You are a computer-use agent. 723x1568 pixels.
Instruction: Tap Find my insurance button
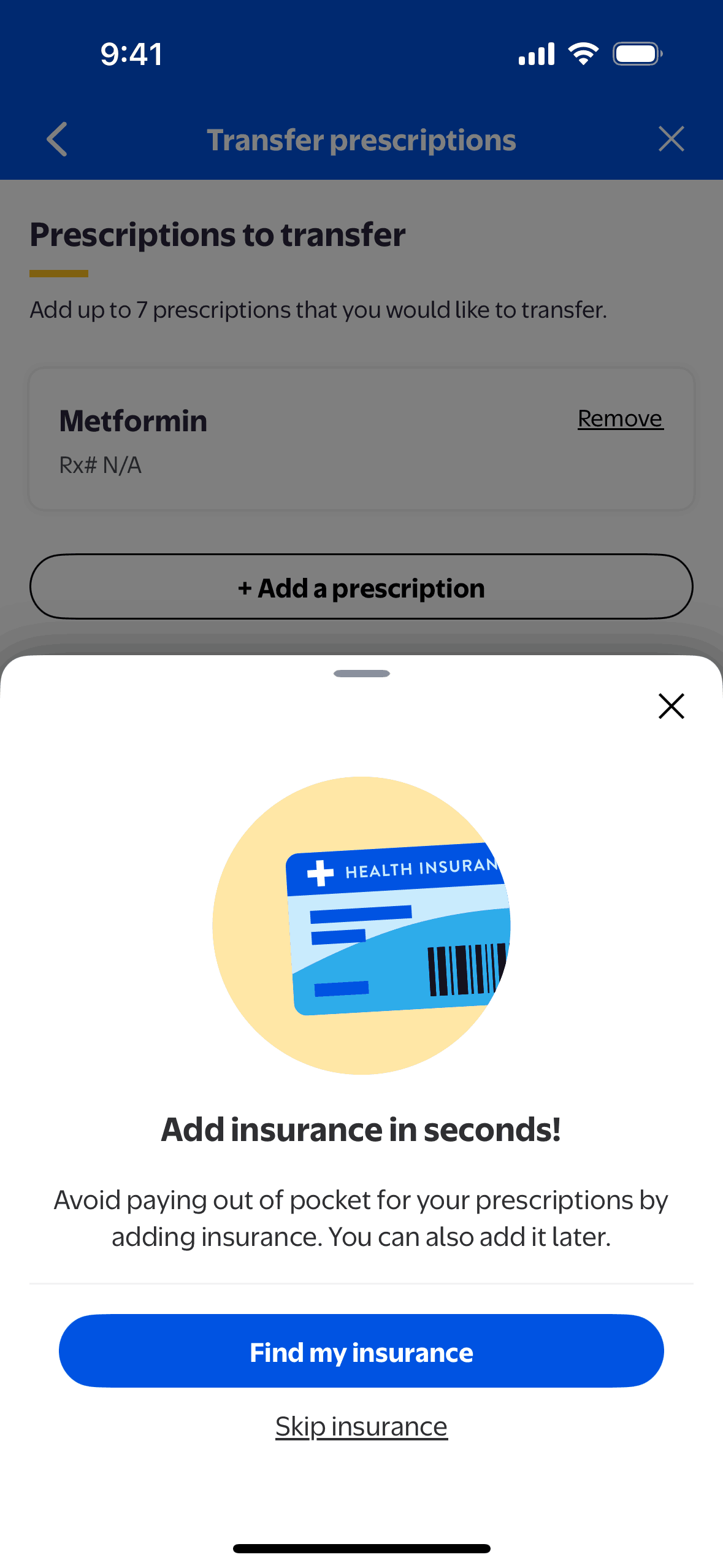[x=361, y=1351]
